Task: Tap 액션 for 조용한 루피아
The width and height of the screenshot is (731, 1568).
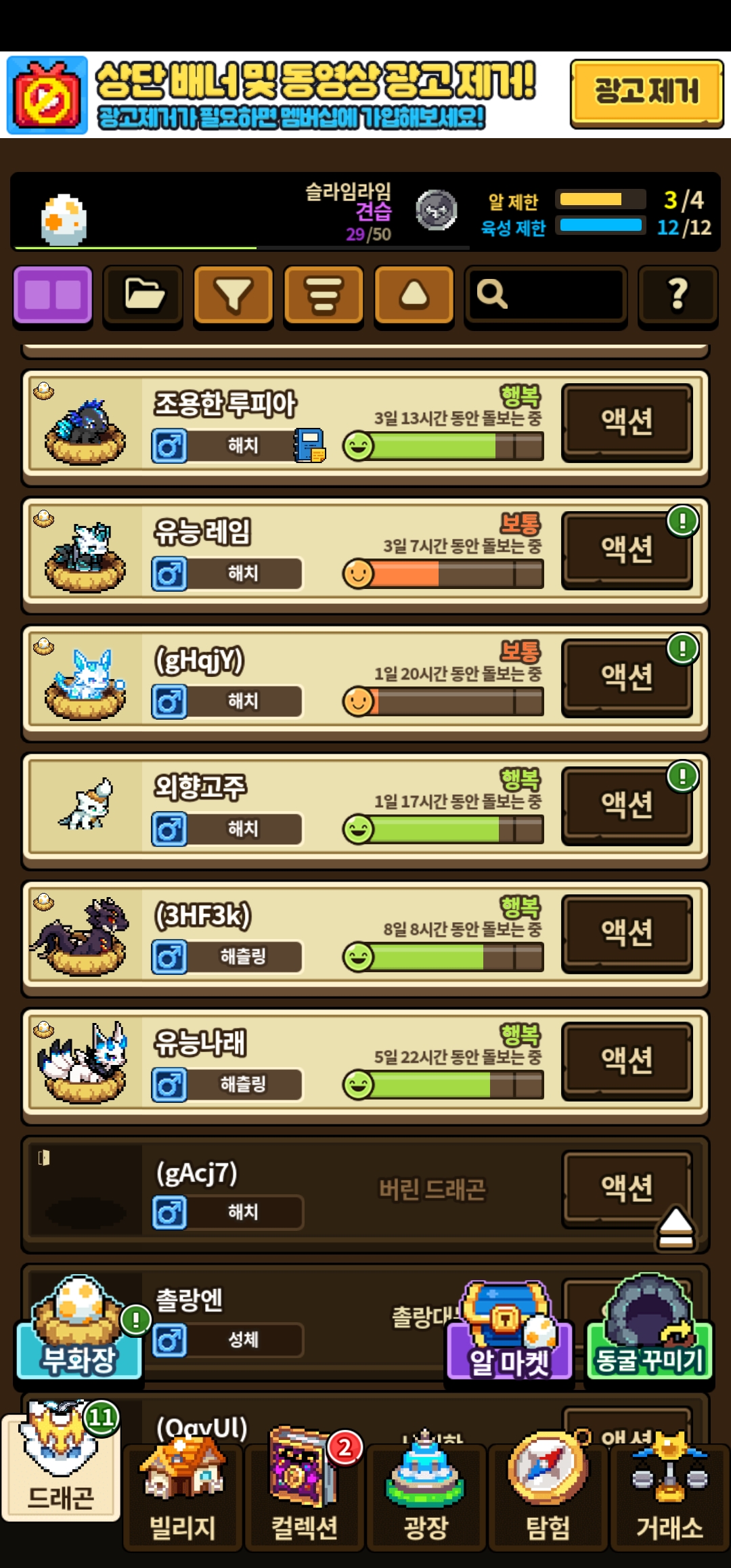Action: [627, 422]
